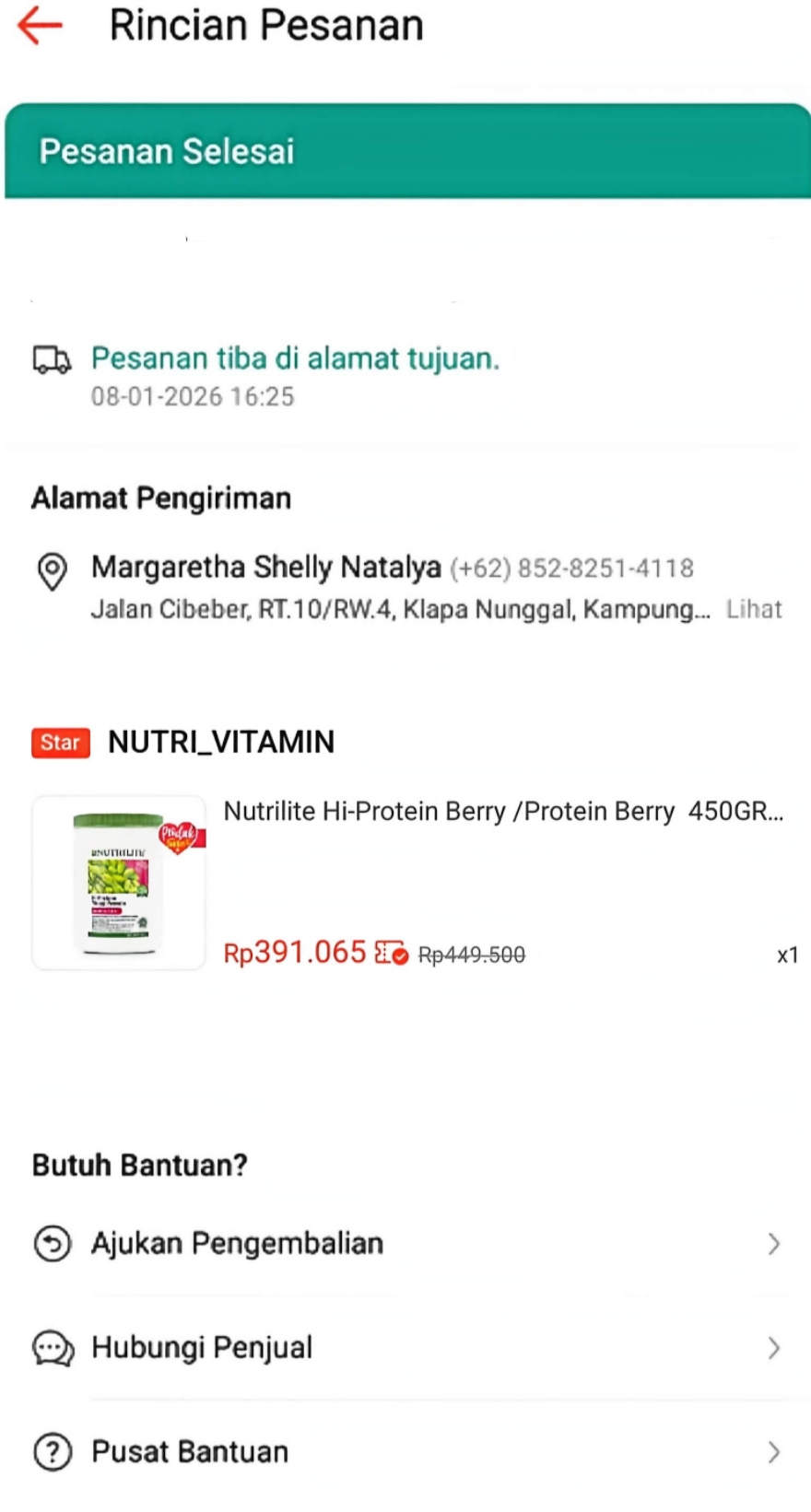
Task: Open the NUTRI_VITAMIN store page
Action: pos(221,742)
